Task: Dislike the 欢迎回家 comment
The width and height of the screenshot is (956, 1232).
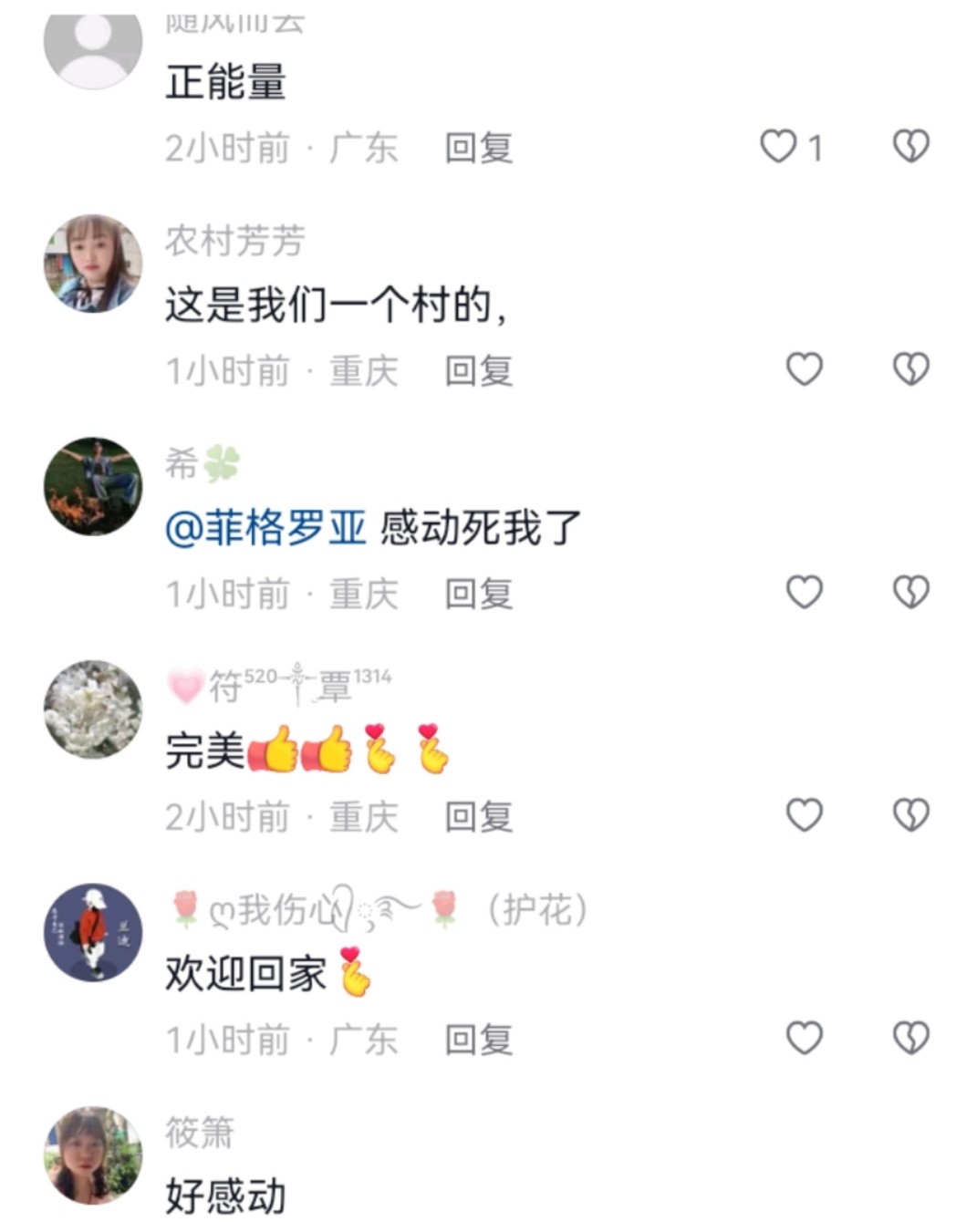Action: [x=910, y=1038]
